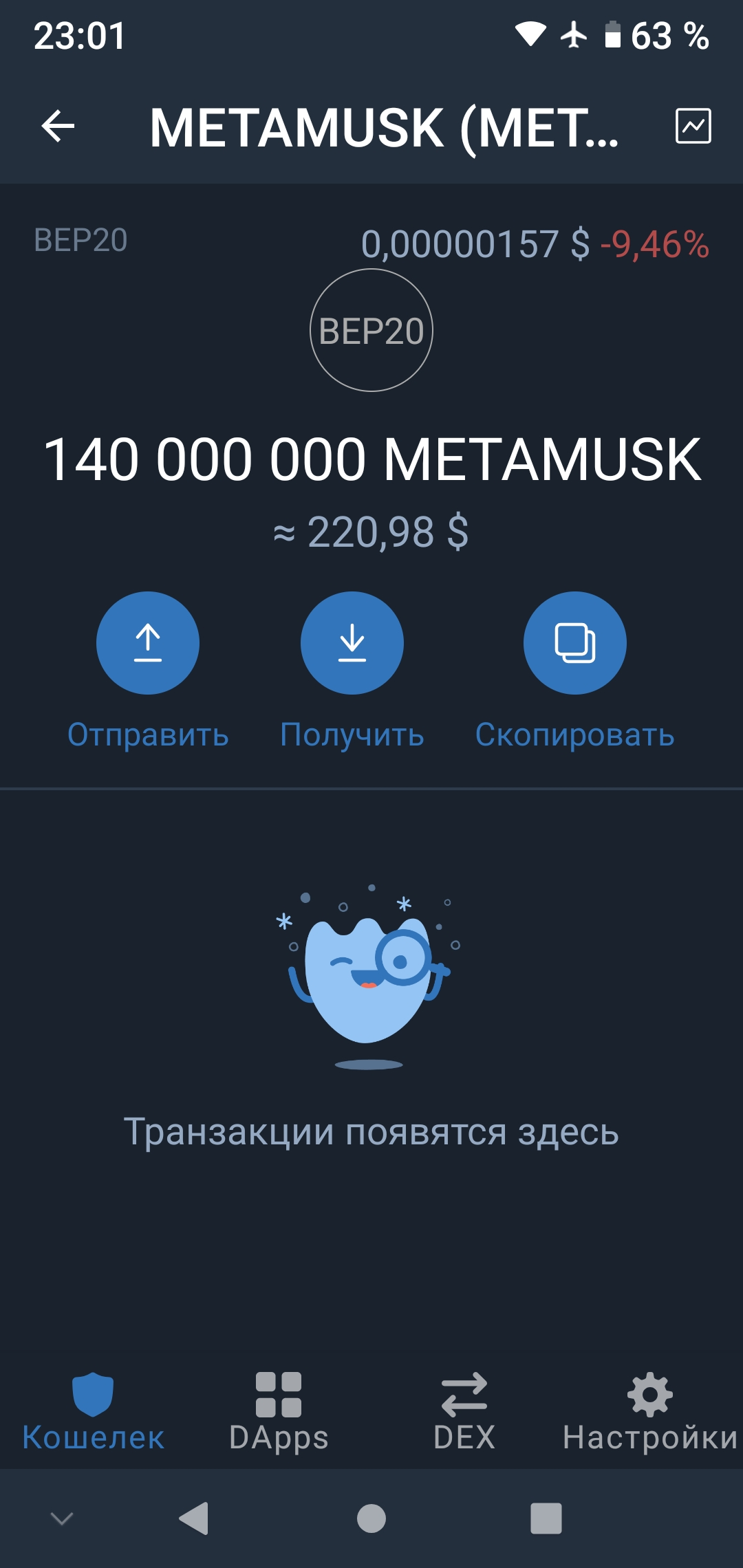Open the DApps tab

point(279,1413)
